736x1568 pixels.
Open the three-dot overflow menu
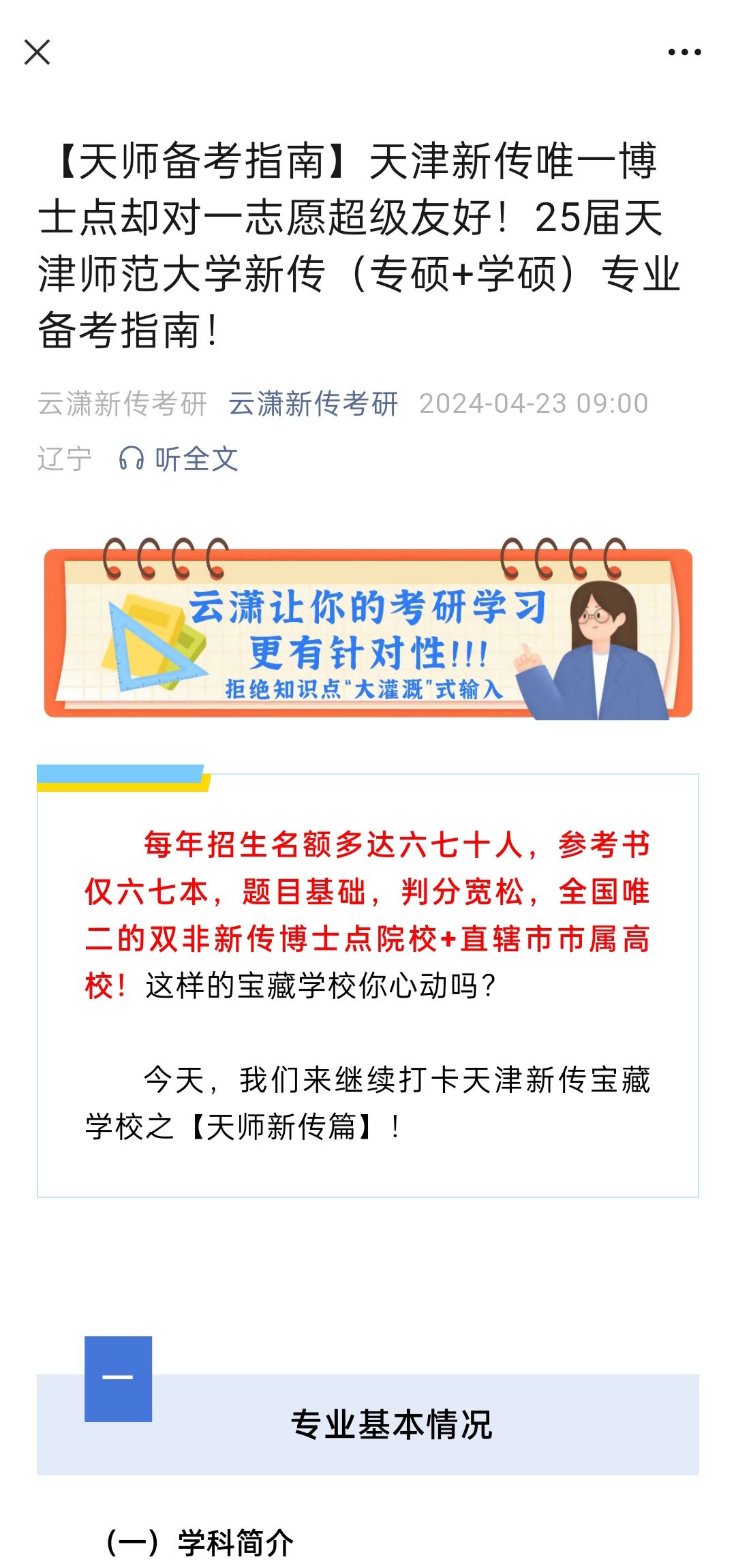[x=684, y=52]
